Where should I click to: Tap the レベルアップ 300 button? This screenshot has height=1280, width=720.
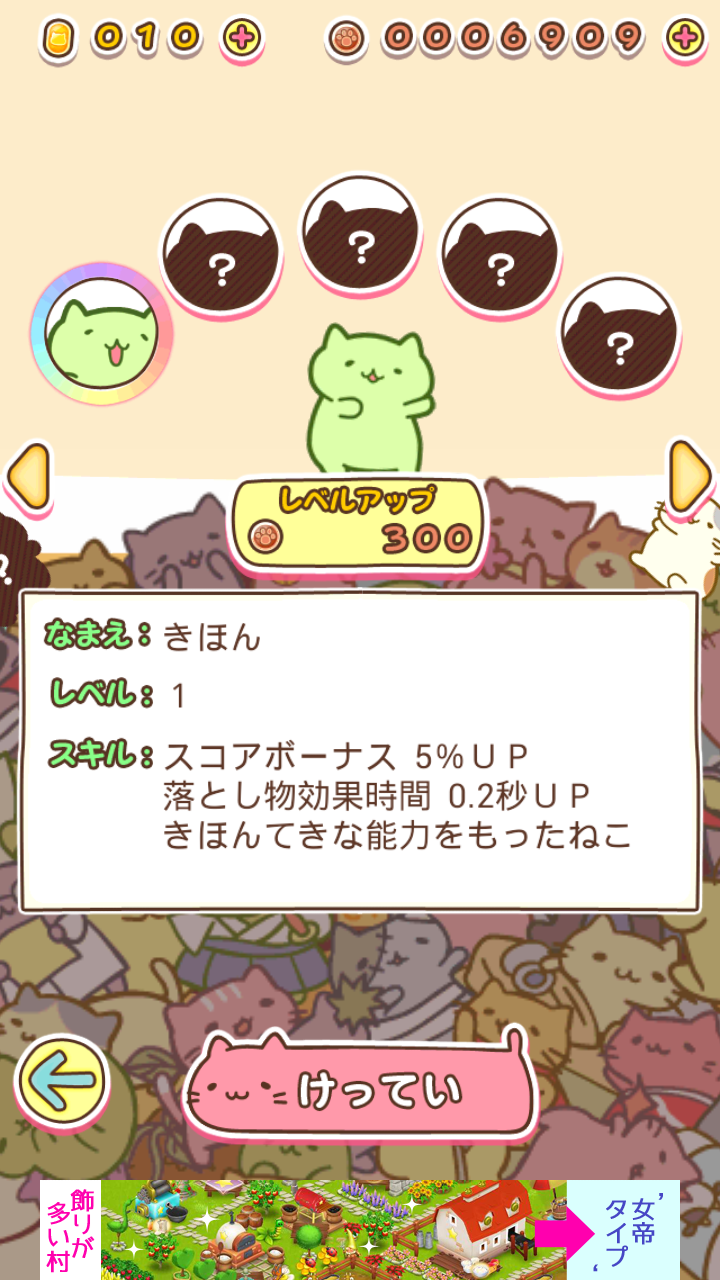(x=359, y=522)
